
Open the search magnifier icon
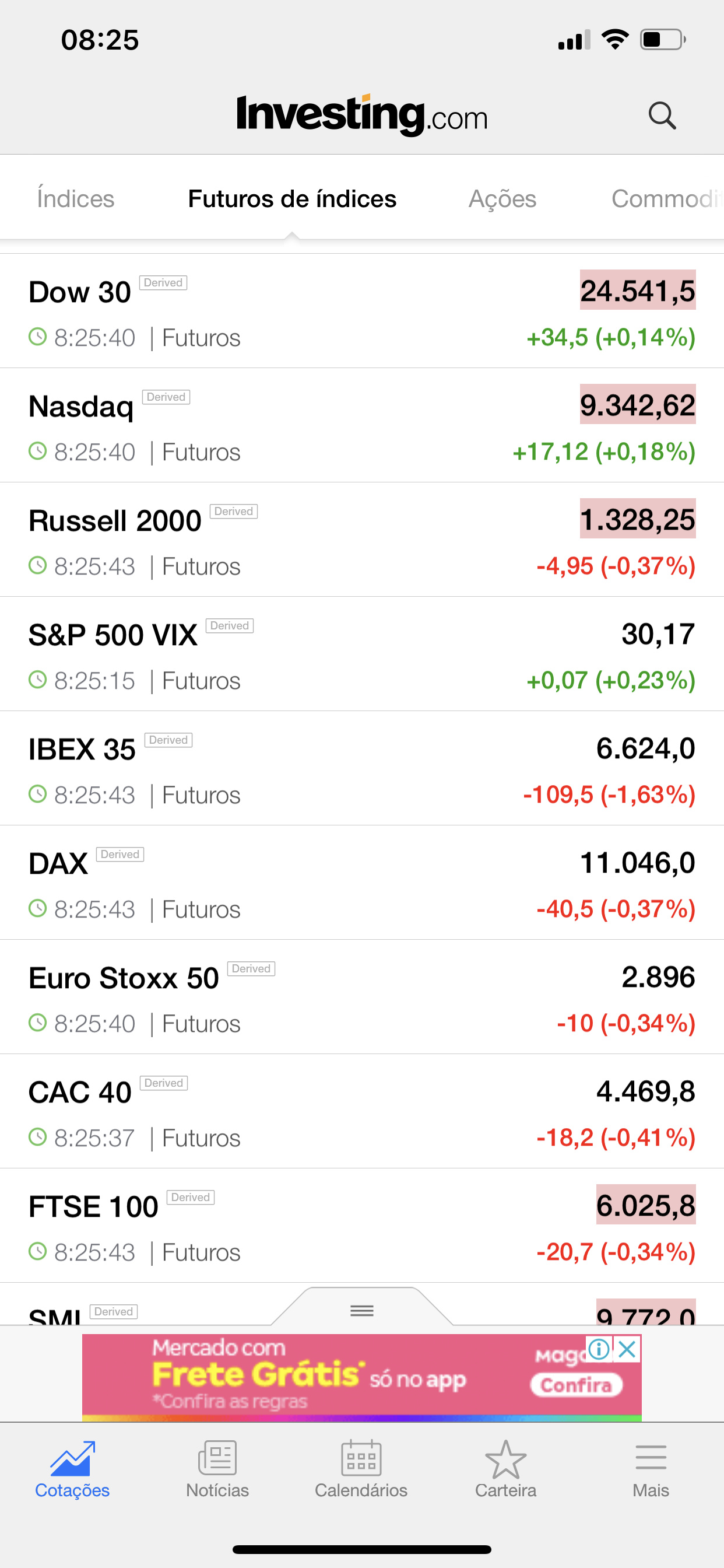[662, 116]
